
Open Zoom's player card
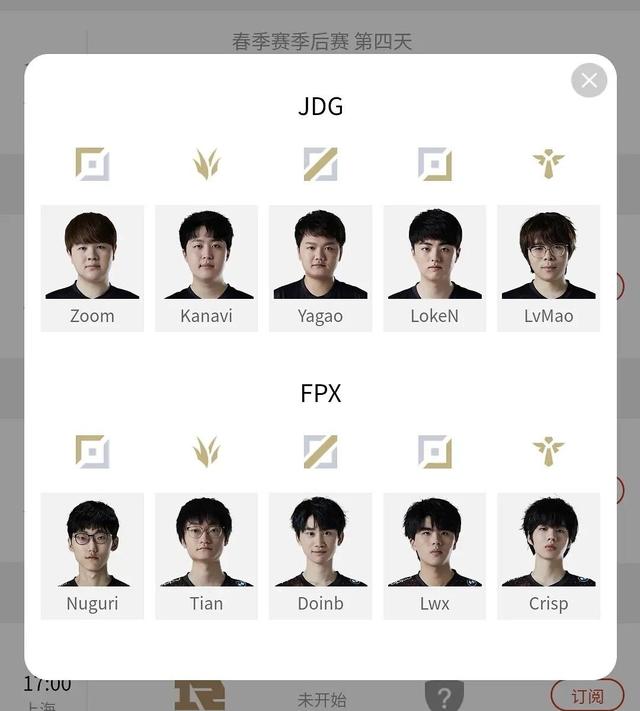pos(92,267)
